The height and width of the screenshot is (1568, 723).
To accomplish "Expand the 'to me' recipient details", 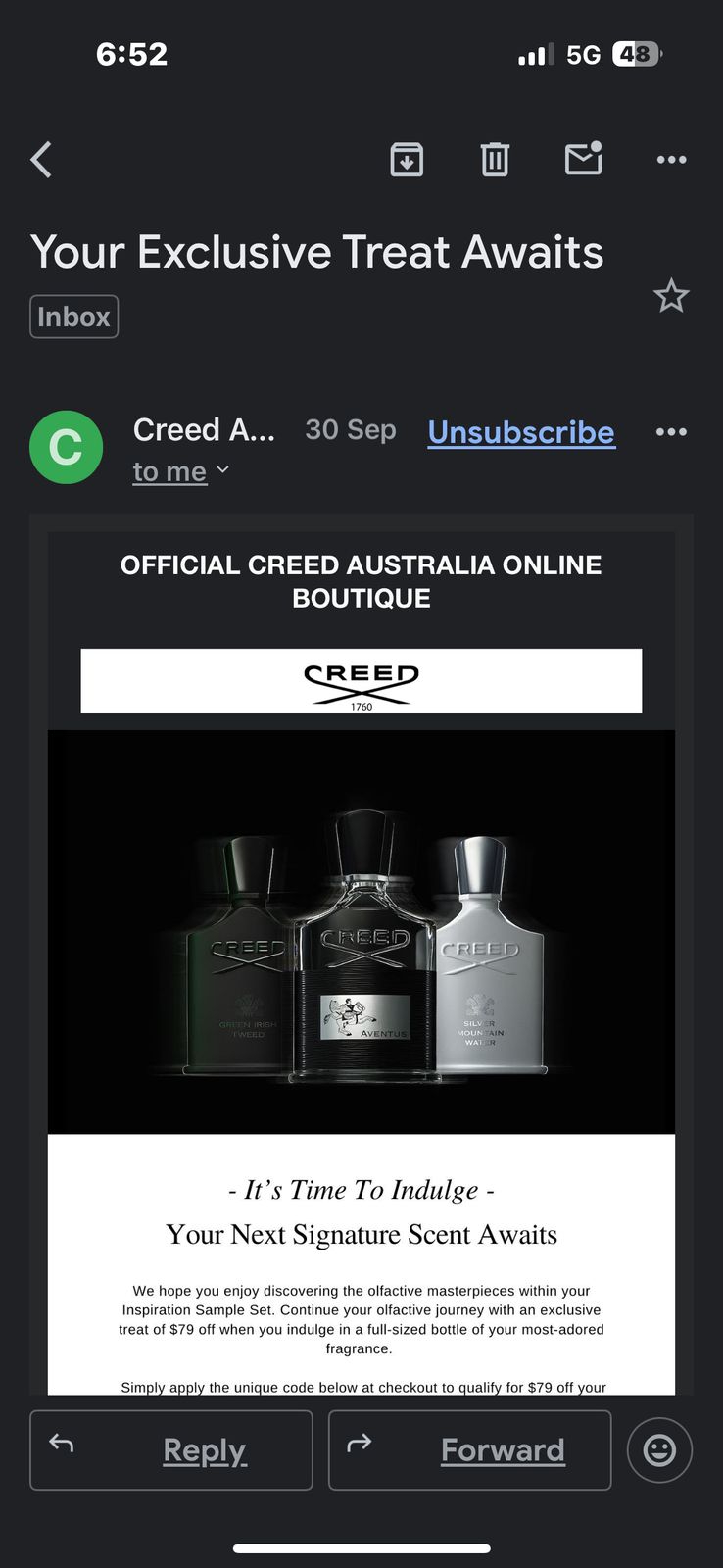I will pos(181,471).
